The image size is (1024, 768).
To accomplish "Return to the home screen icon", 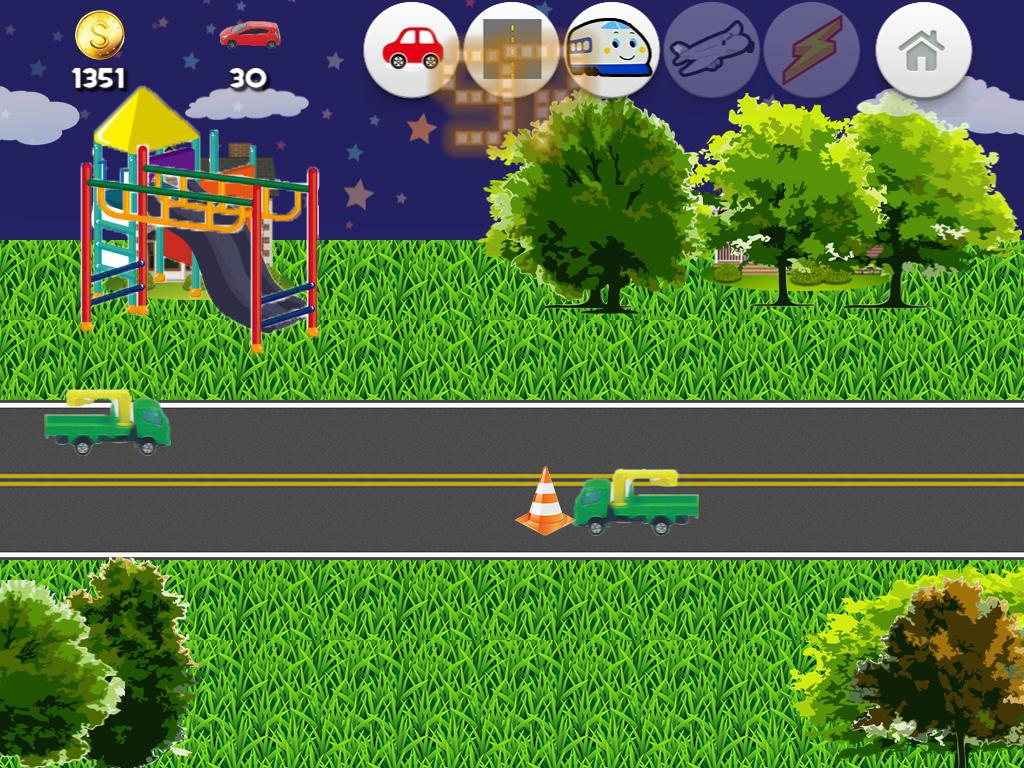I will click(x=923, y=49).
